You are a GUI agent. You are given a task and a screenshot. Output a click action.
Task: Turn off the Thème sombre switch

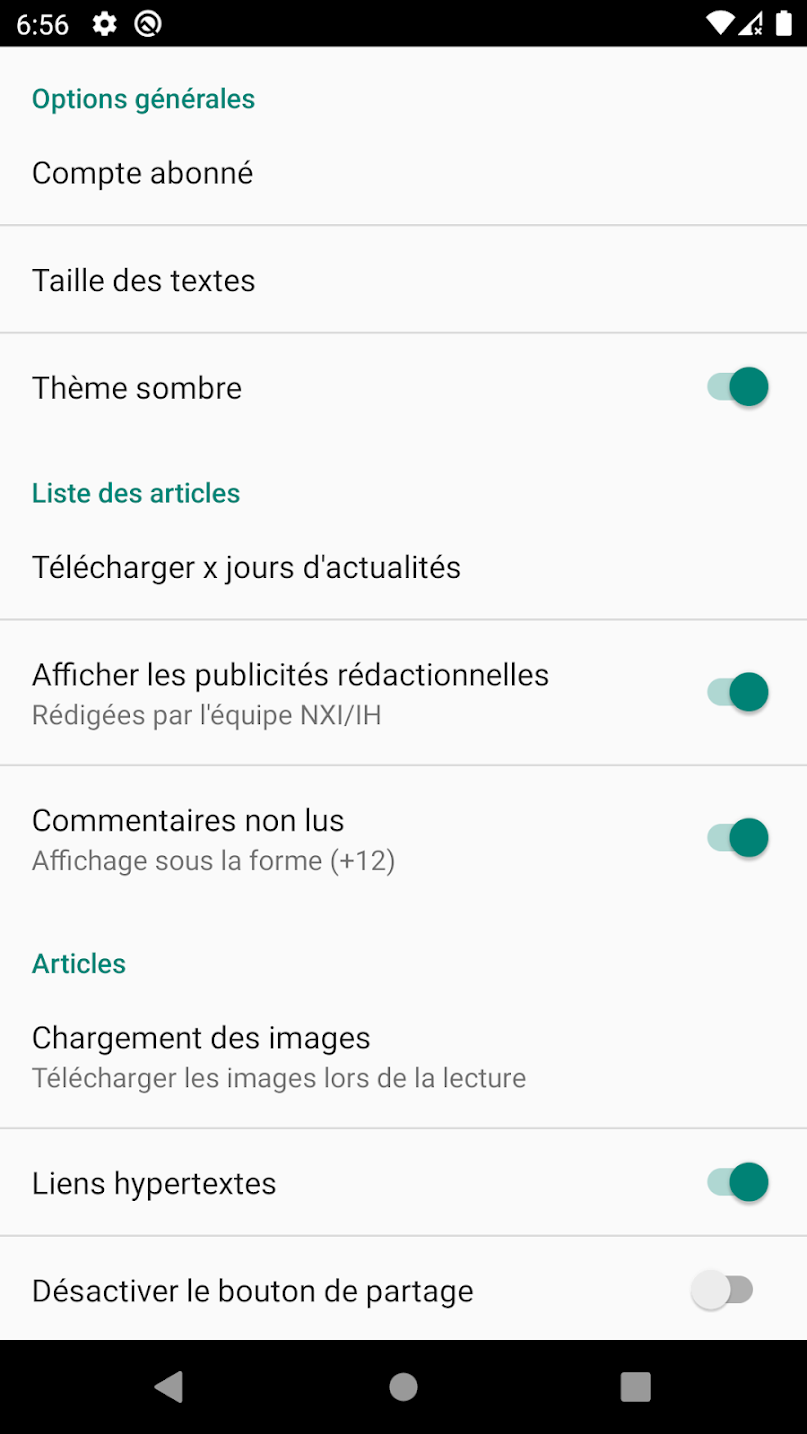tap(738, 387)
